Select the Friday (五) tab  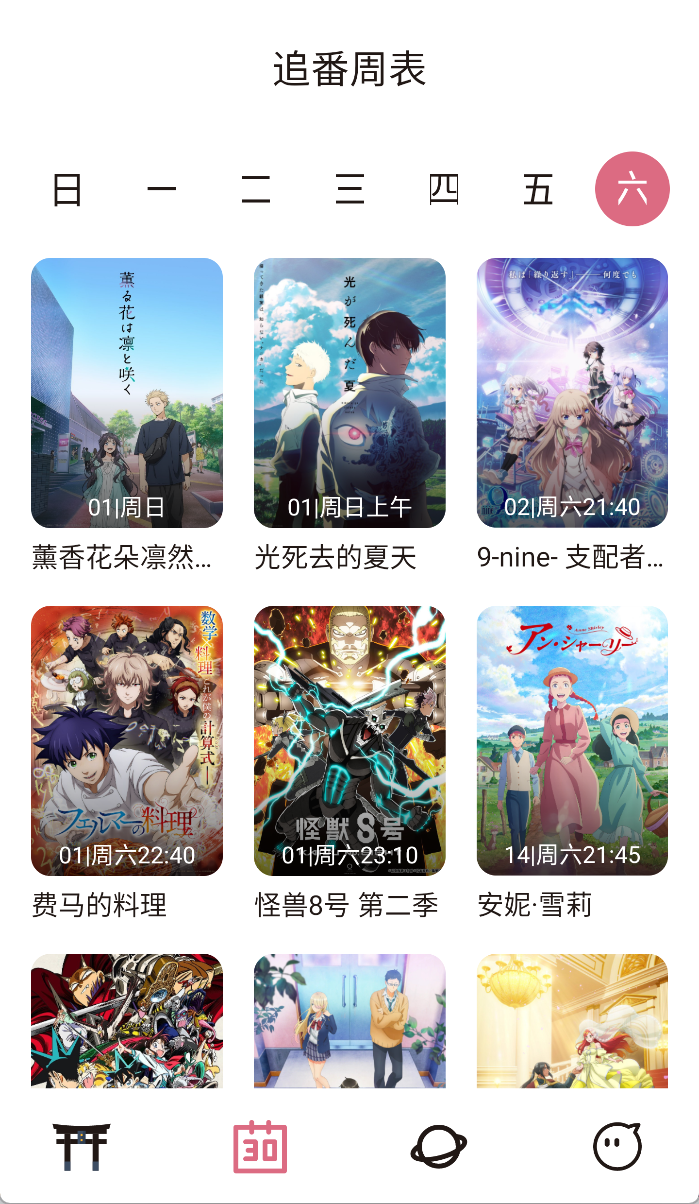pos(538,188)
